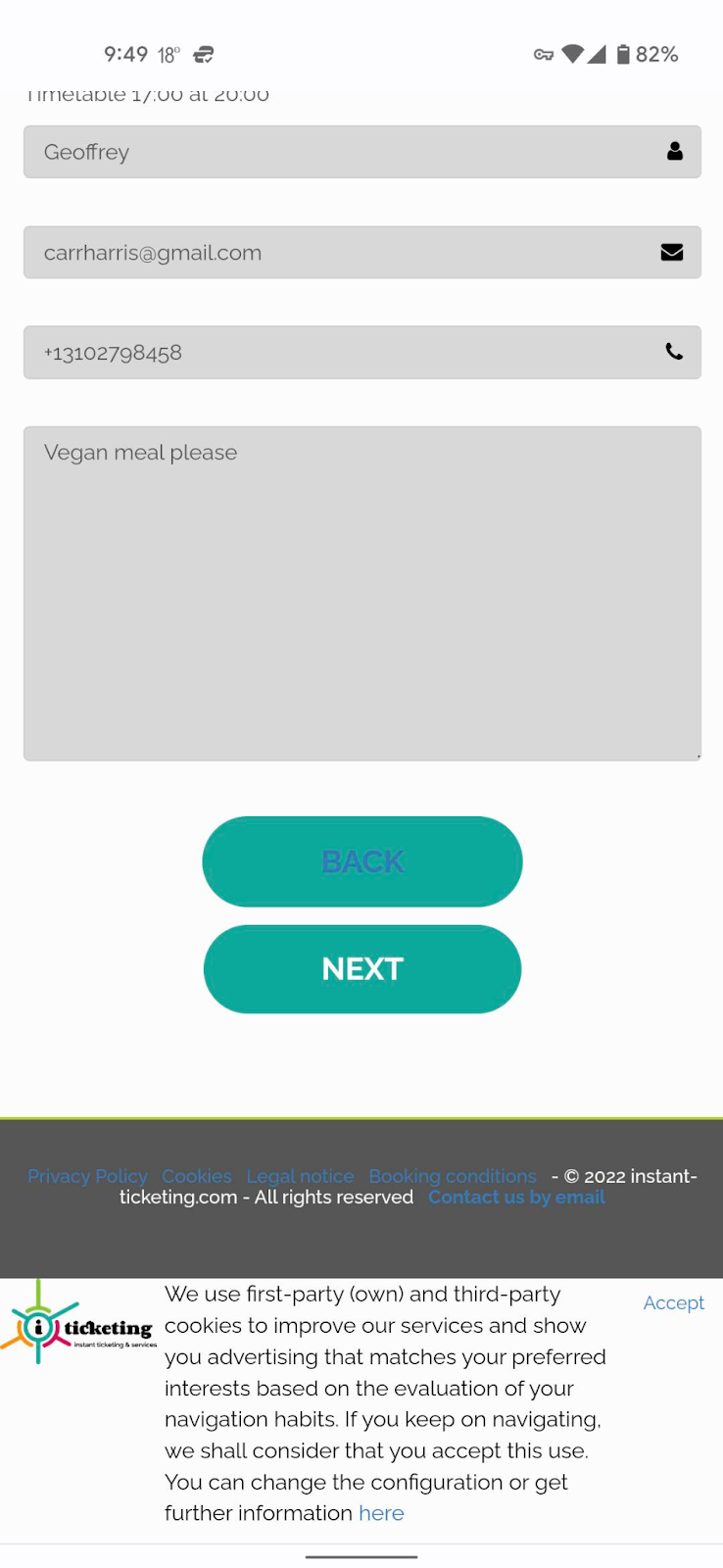Edit the comments box saying Vegan meal please
Screen dimensions: 723x1568
click(x=361, y=593)
